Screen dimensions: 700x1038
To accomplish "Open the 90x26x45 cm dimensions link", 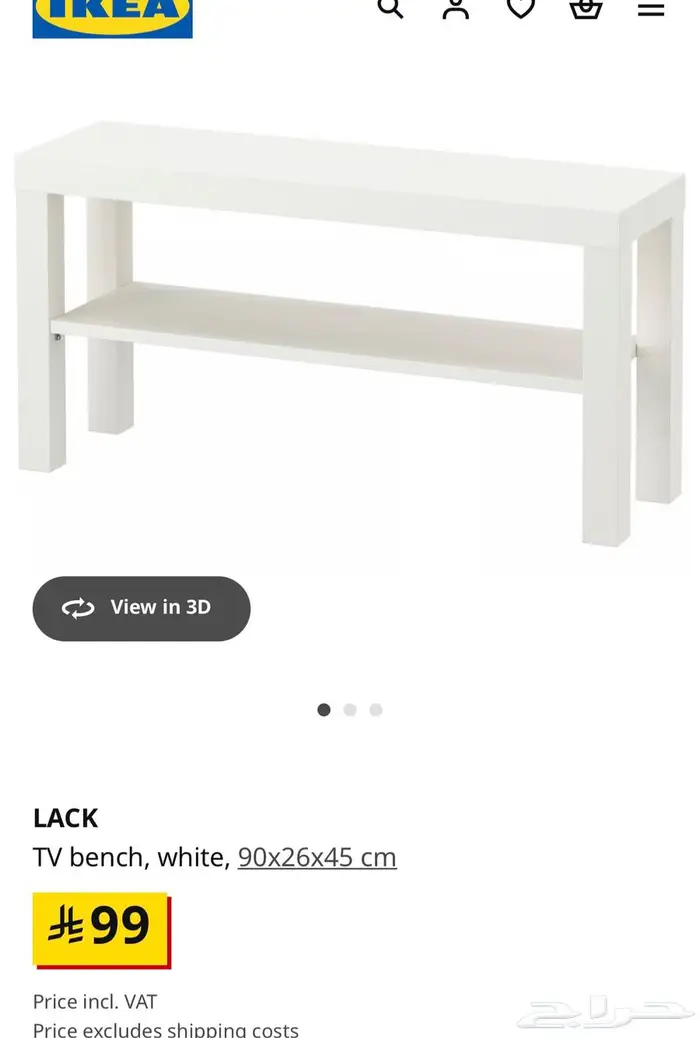I will [x=317, y=857].
